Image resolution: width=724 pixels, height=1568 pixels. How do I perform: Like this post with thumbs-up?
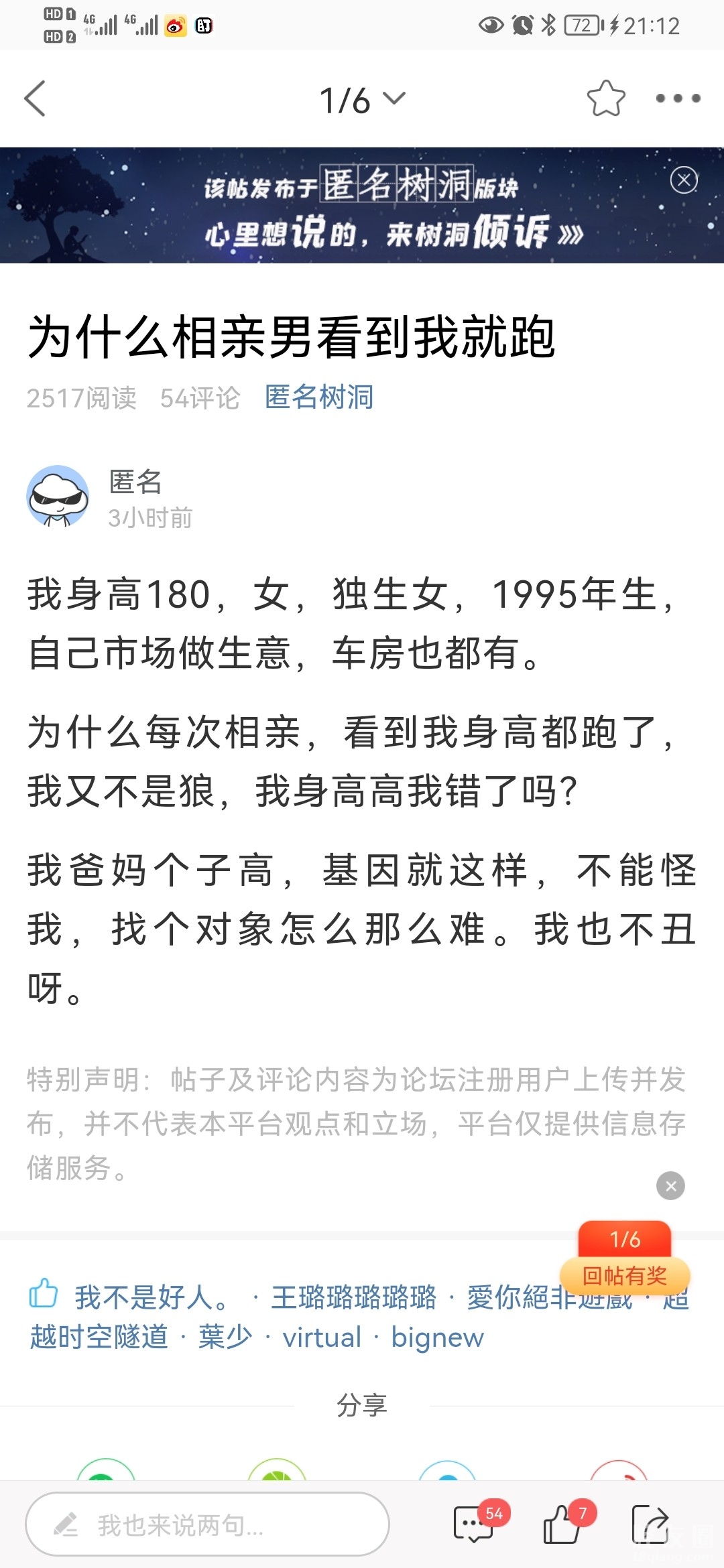coord(562,1524)
